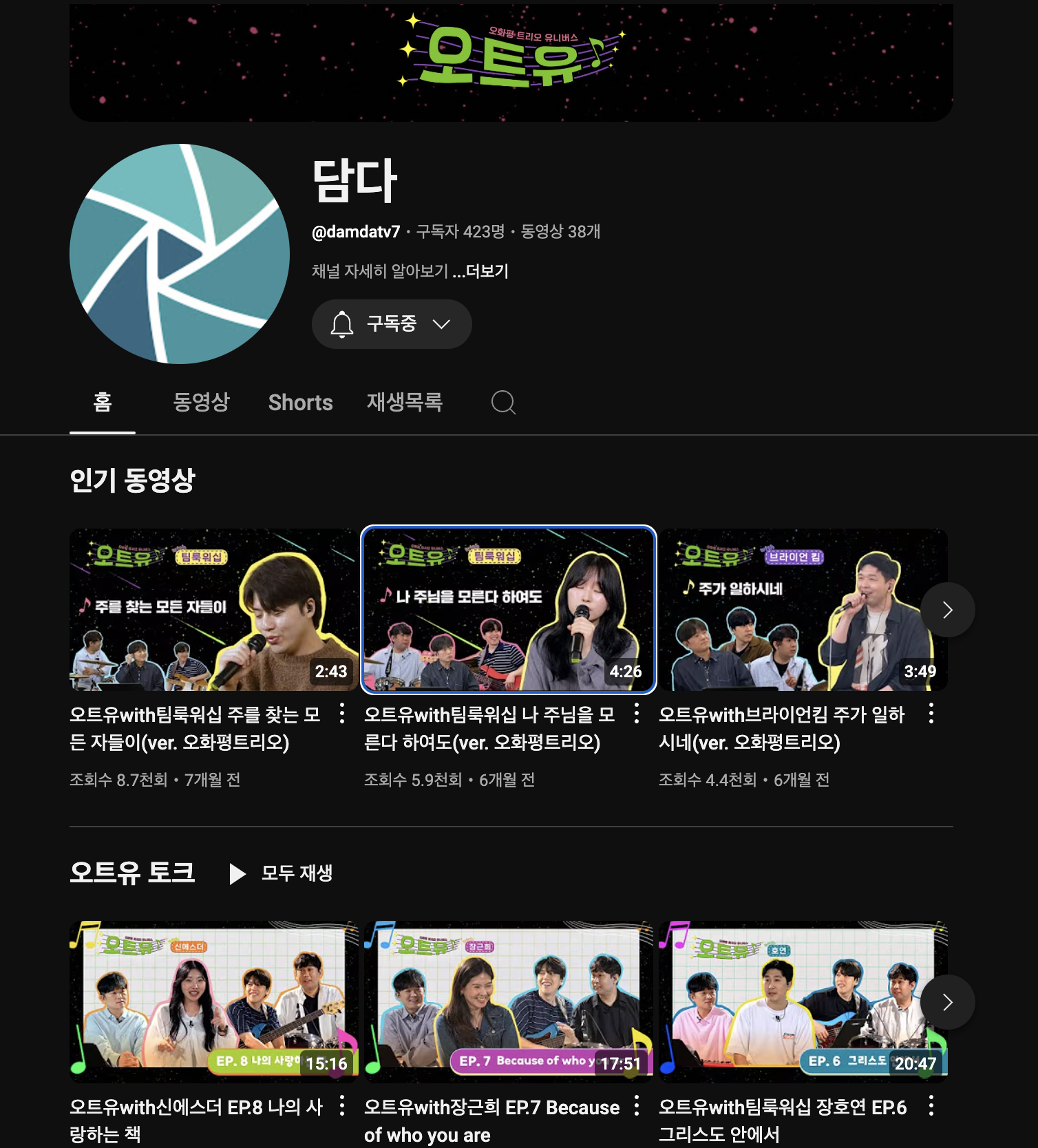The height and width of the screenshot is (1148, 1038).
Task: Open the 담다 channel profile picture
Action: [180, 254]
